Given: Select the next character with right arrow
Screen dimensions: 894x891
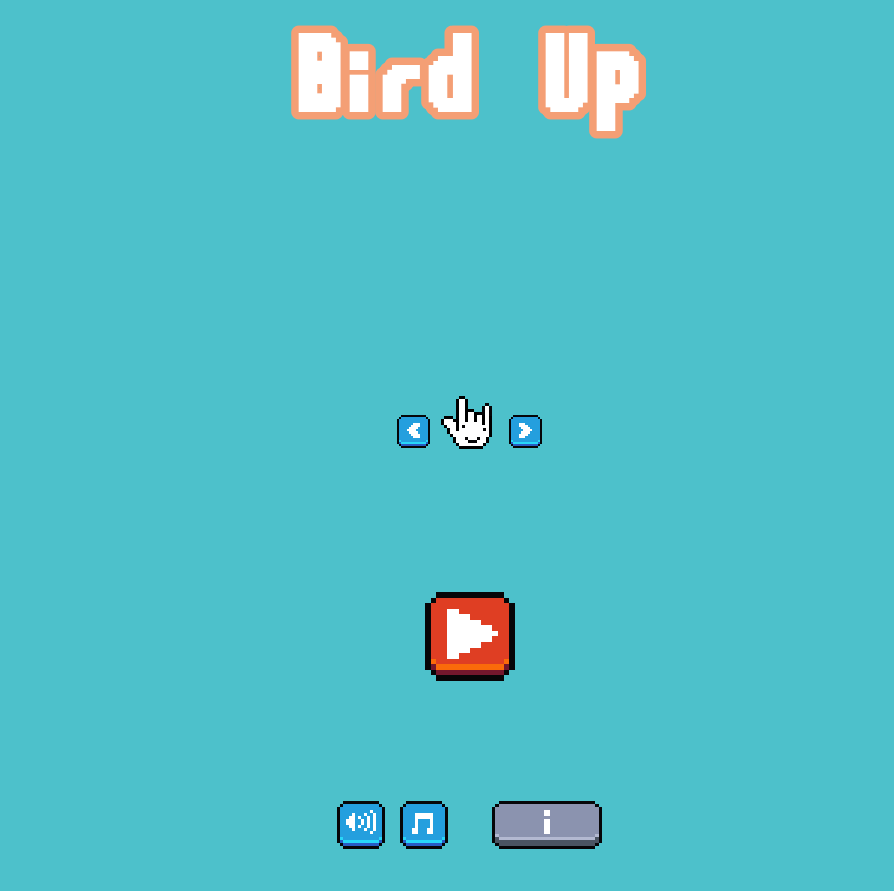Looking at the screenshot, I should (x=525, y=431).
